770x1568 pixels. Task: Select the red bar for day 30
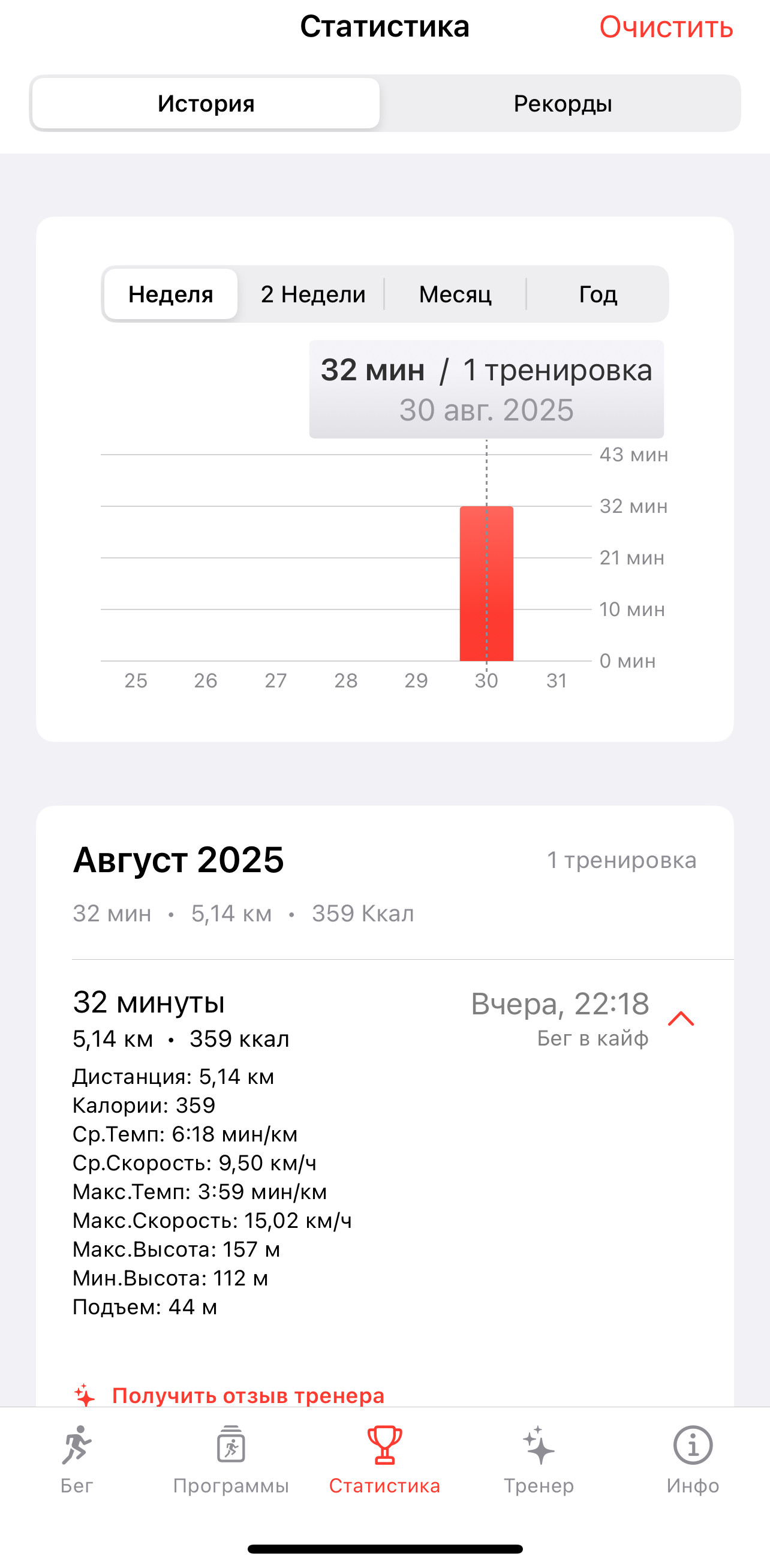pos(486,583)
